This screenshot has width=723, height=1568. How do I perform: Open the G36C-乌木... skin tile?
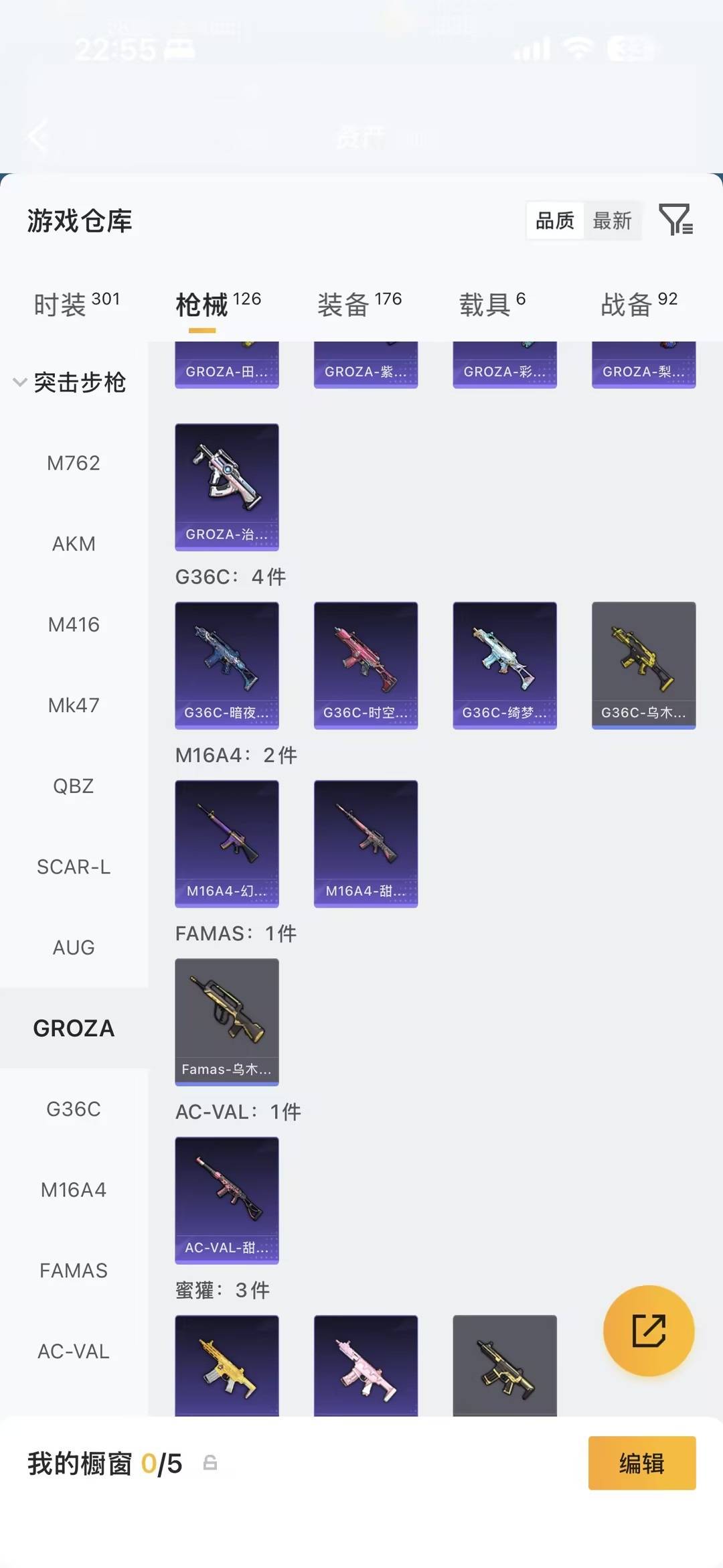(x=643, y=664)
